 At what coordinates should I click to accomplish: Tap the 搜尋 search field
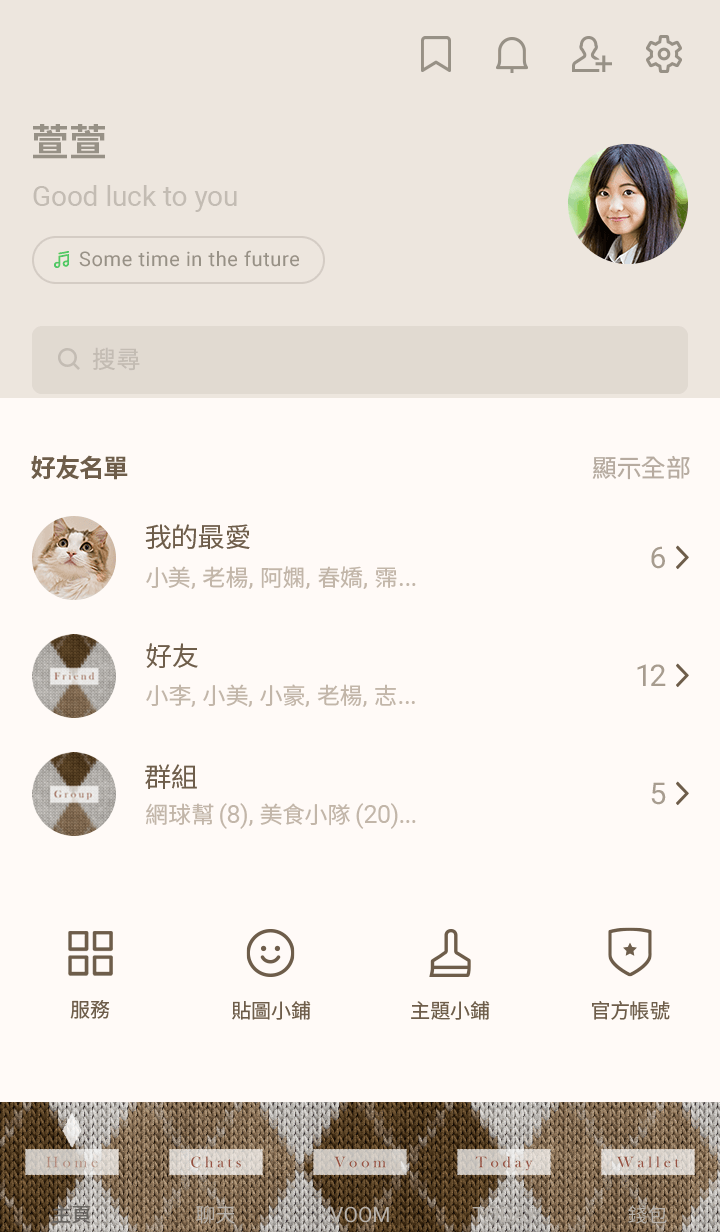pyautogui.click(x=360, y=359)
